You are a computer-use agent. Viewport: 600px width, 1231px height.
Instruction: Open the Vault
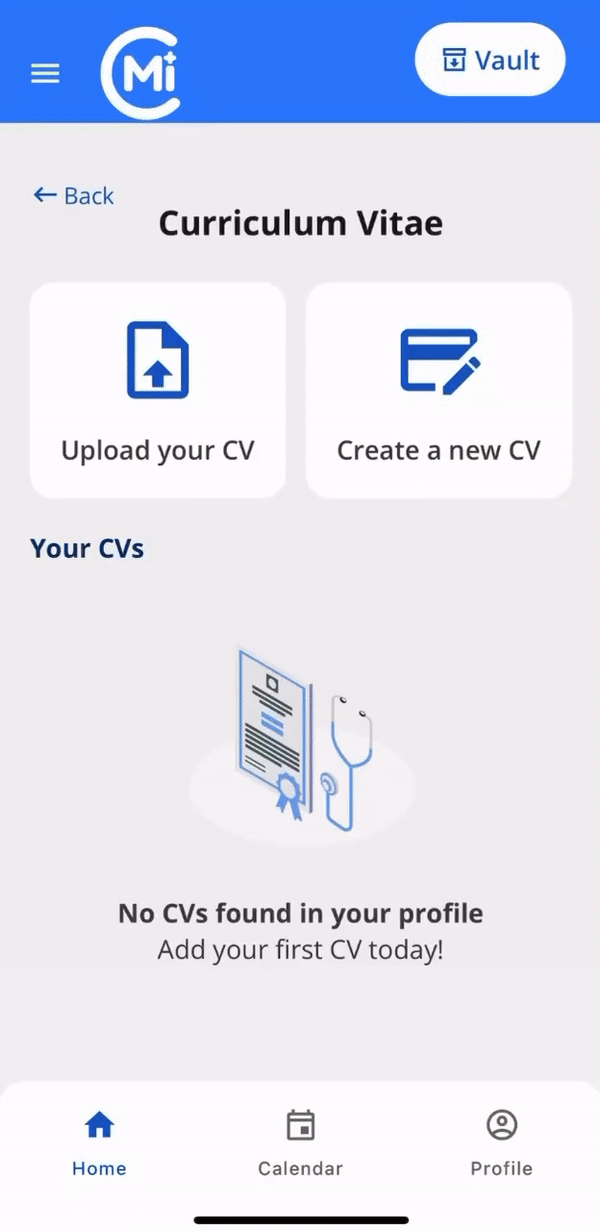490,60
